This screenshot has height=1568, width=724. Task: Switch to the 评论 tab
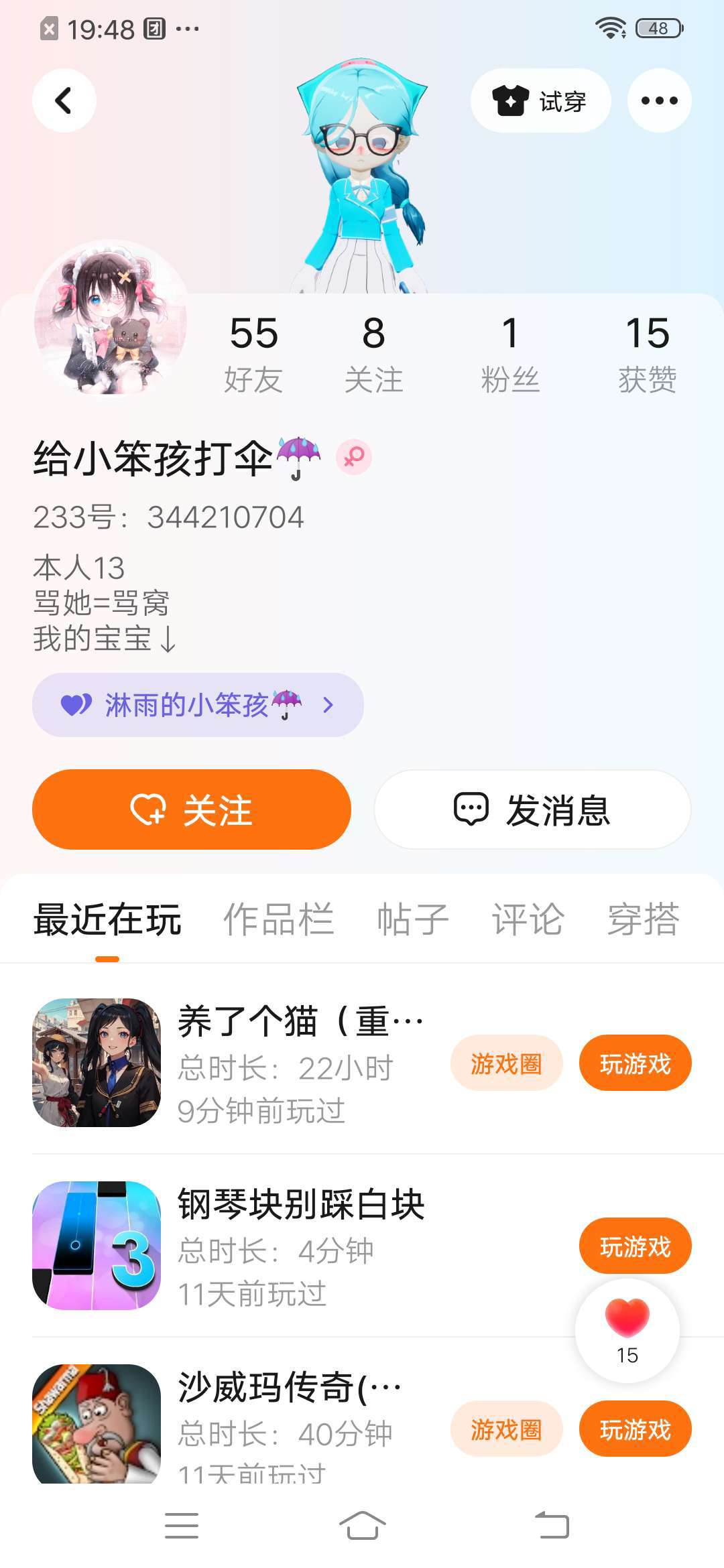528,919
